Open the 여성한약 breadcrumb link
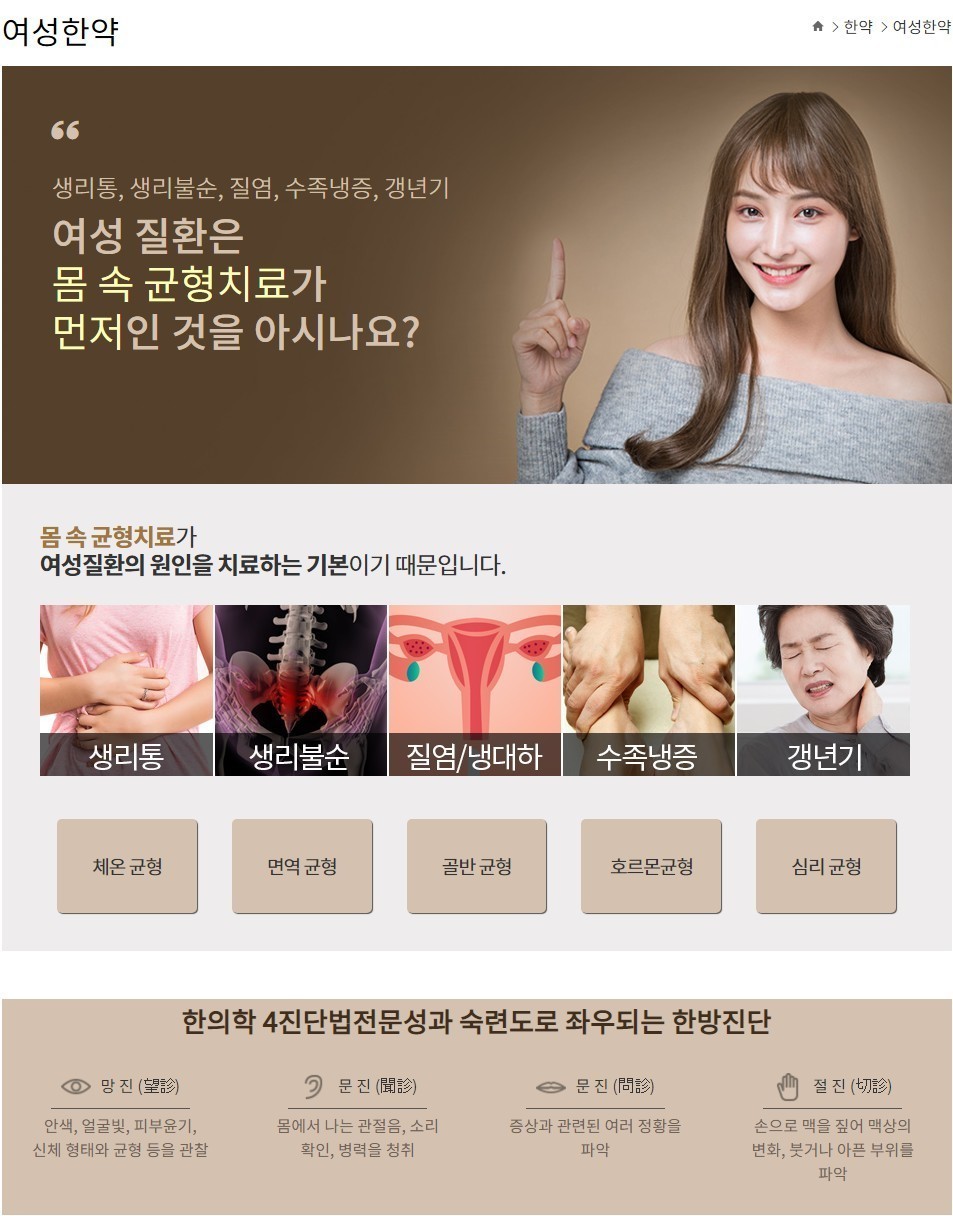 point(921,27)
